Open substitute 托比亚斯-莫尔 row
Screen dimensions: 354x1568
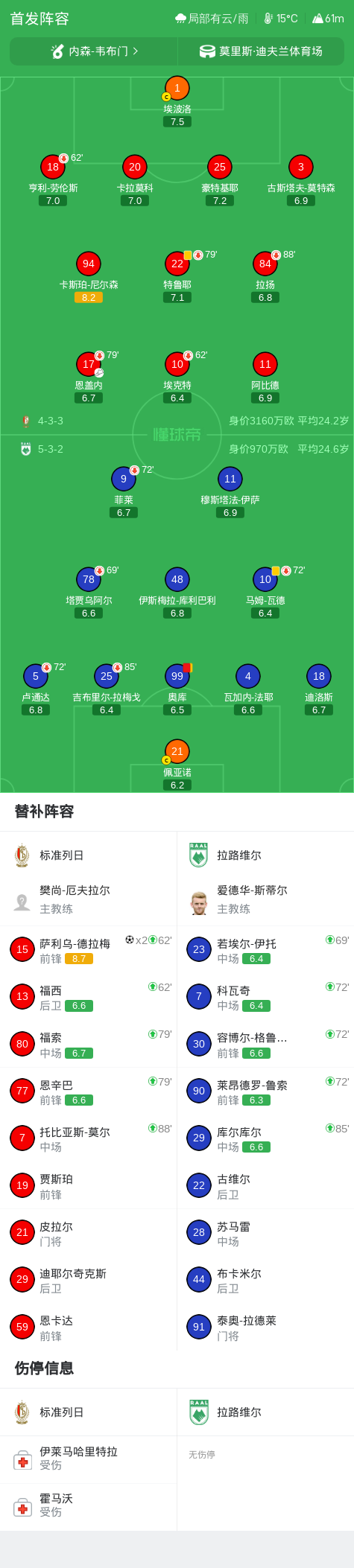[x=89, y=1138]
